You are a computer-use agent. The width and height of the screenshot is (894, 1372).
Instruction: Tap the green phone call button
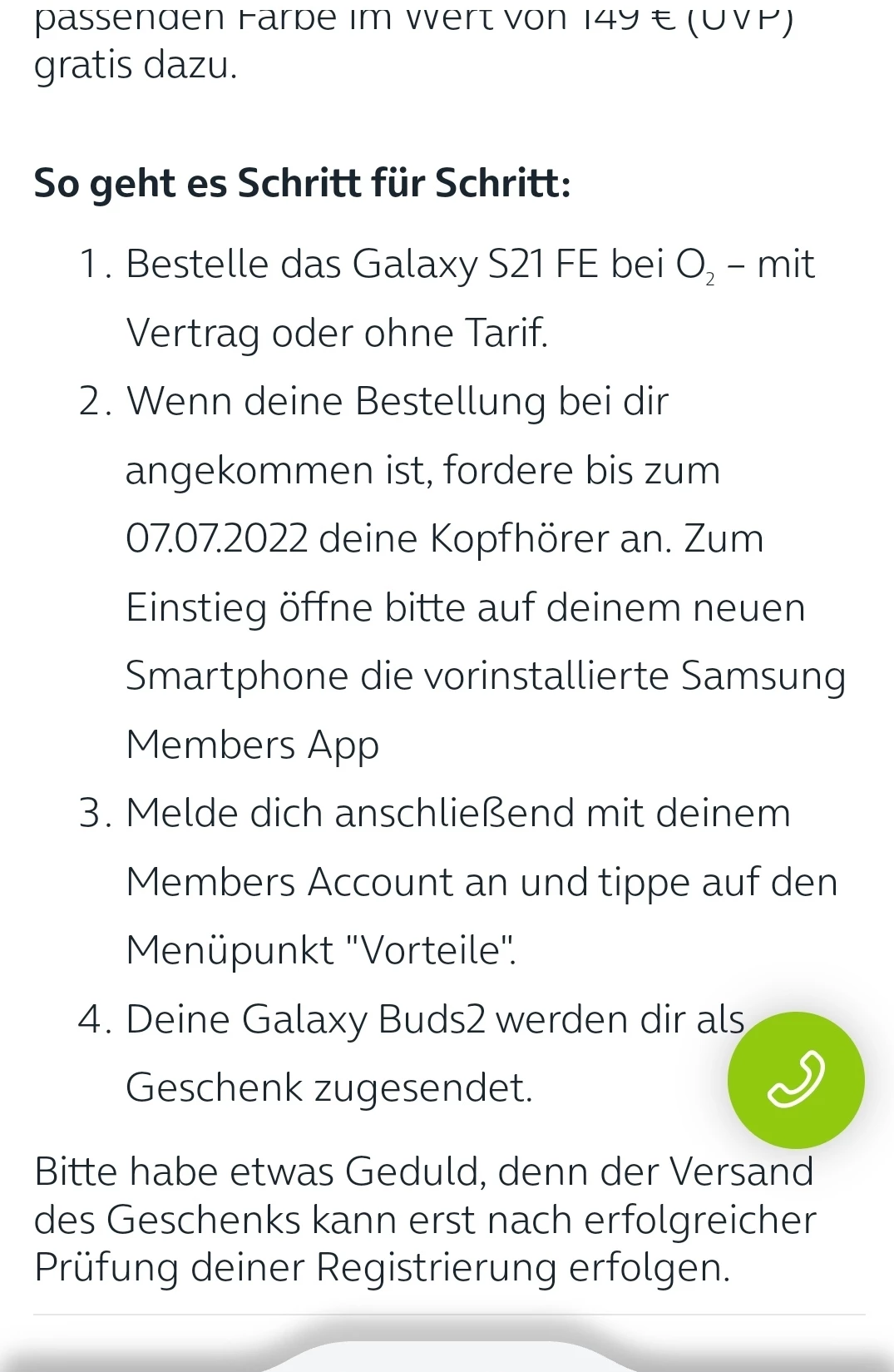tap(795, 1080)
